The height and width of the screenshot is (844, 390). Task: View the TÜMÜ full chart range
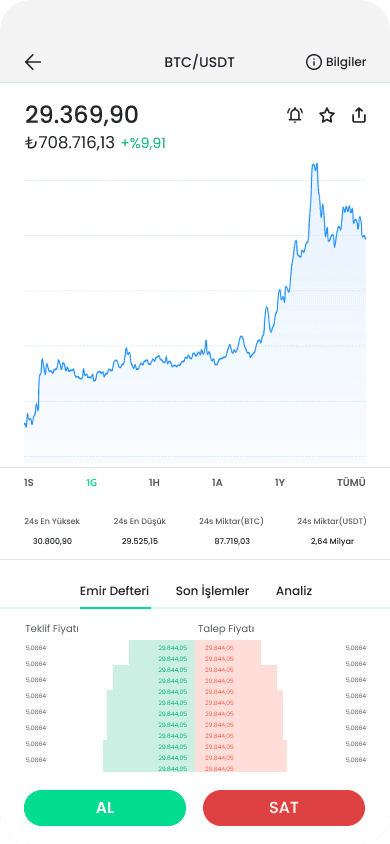pyautogui.click(x=351, y=482)
